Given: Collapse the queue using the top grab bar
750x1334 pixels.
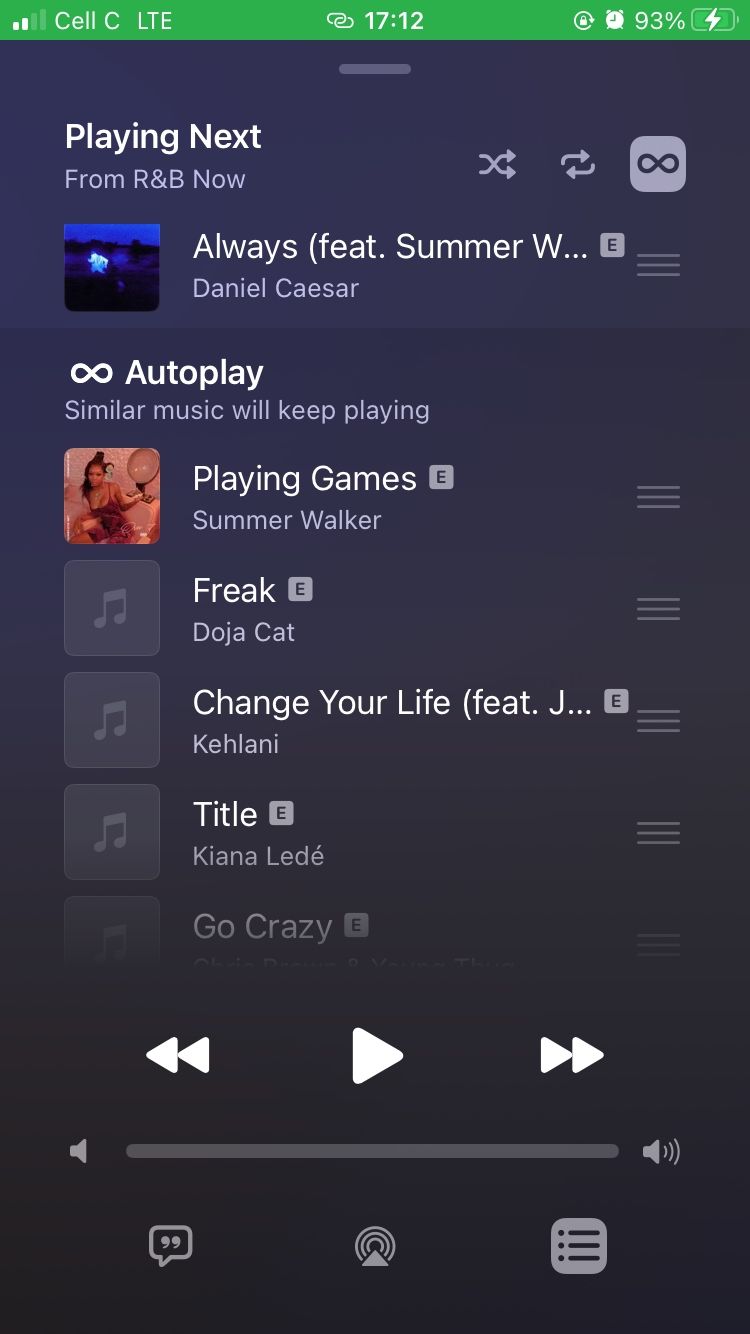Looking at the screenshot, I should pos(375,69).
